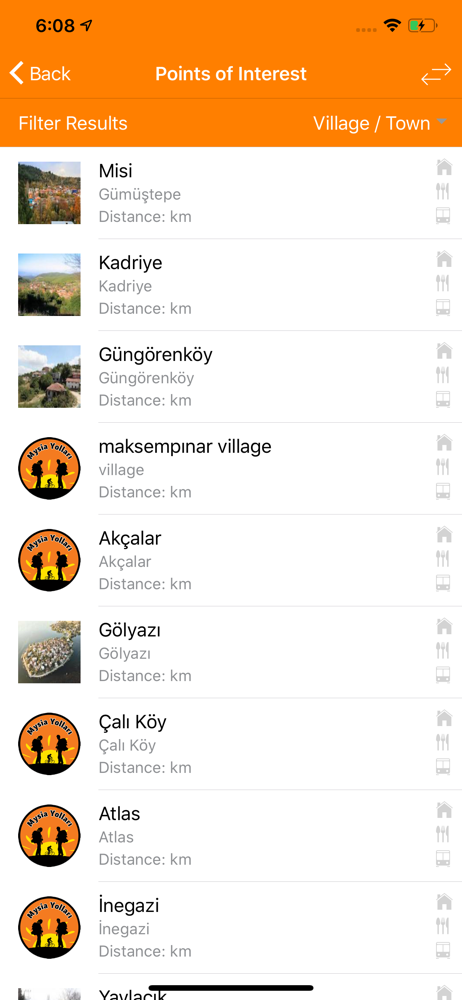Open the İnegazi entry
The image size is (462, 1000).
coord(231,928)
